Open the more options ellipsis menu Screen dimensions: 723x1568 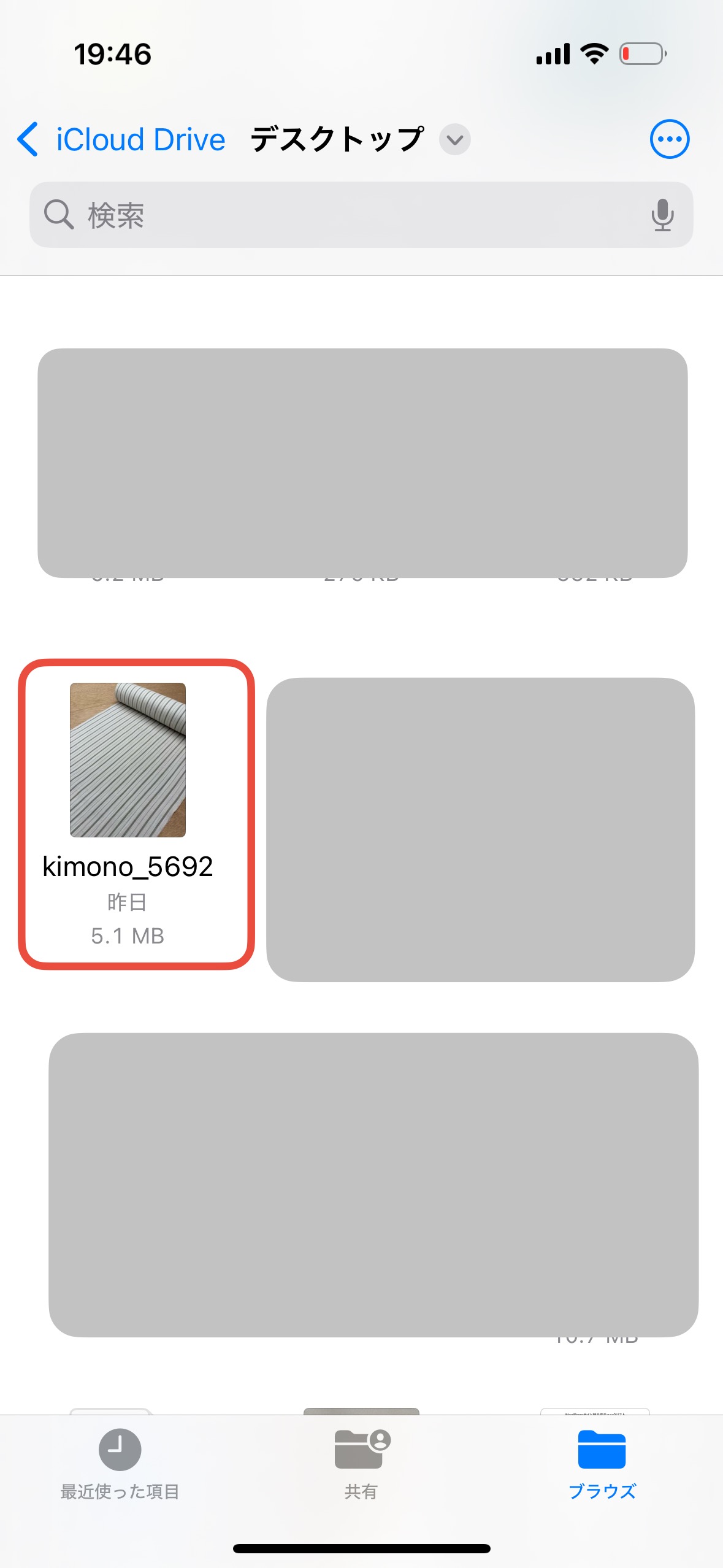pos(669,139)
